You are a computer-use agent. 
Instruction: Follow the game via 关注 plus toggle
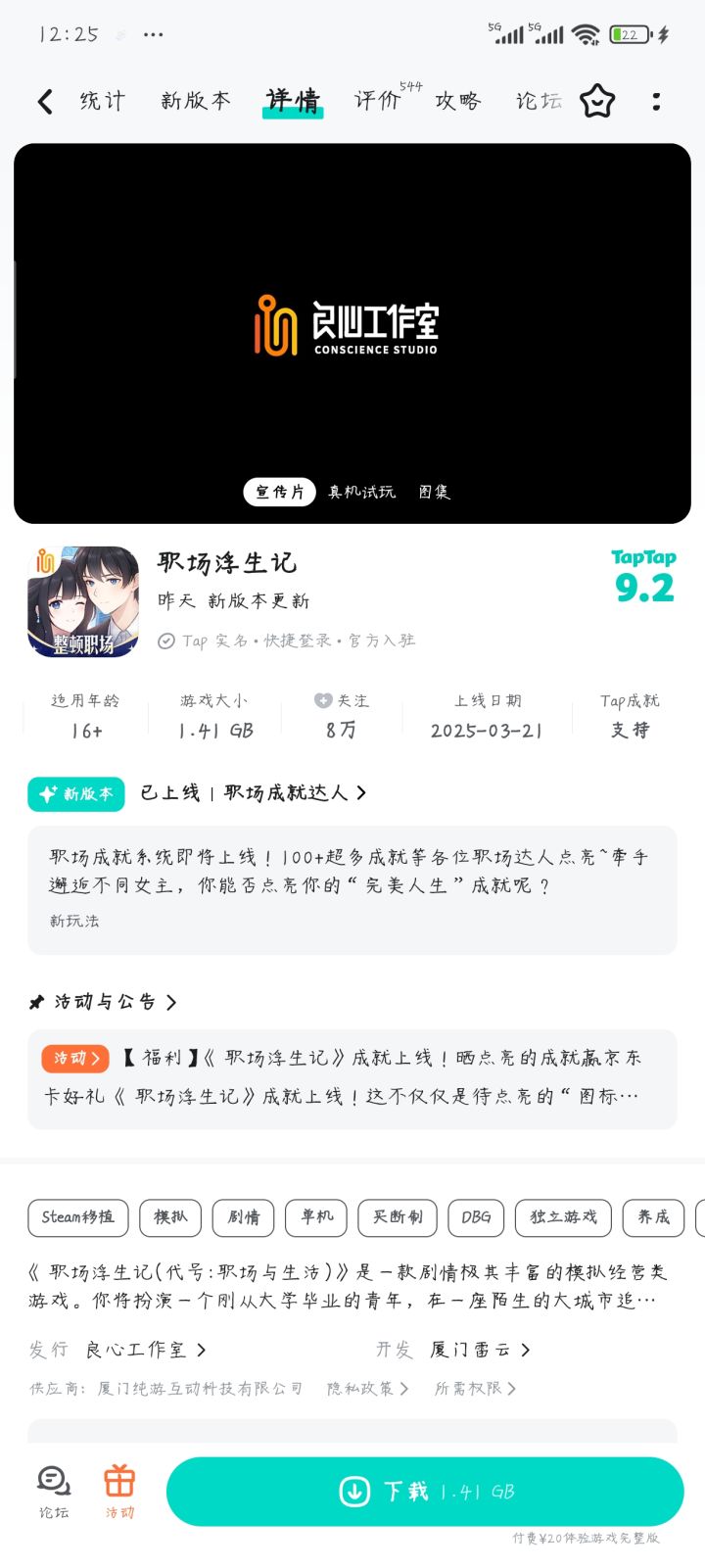(x=323, y=699)
